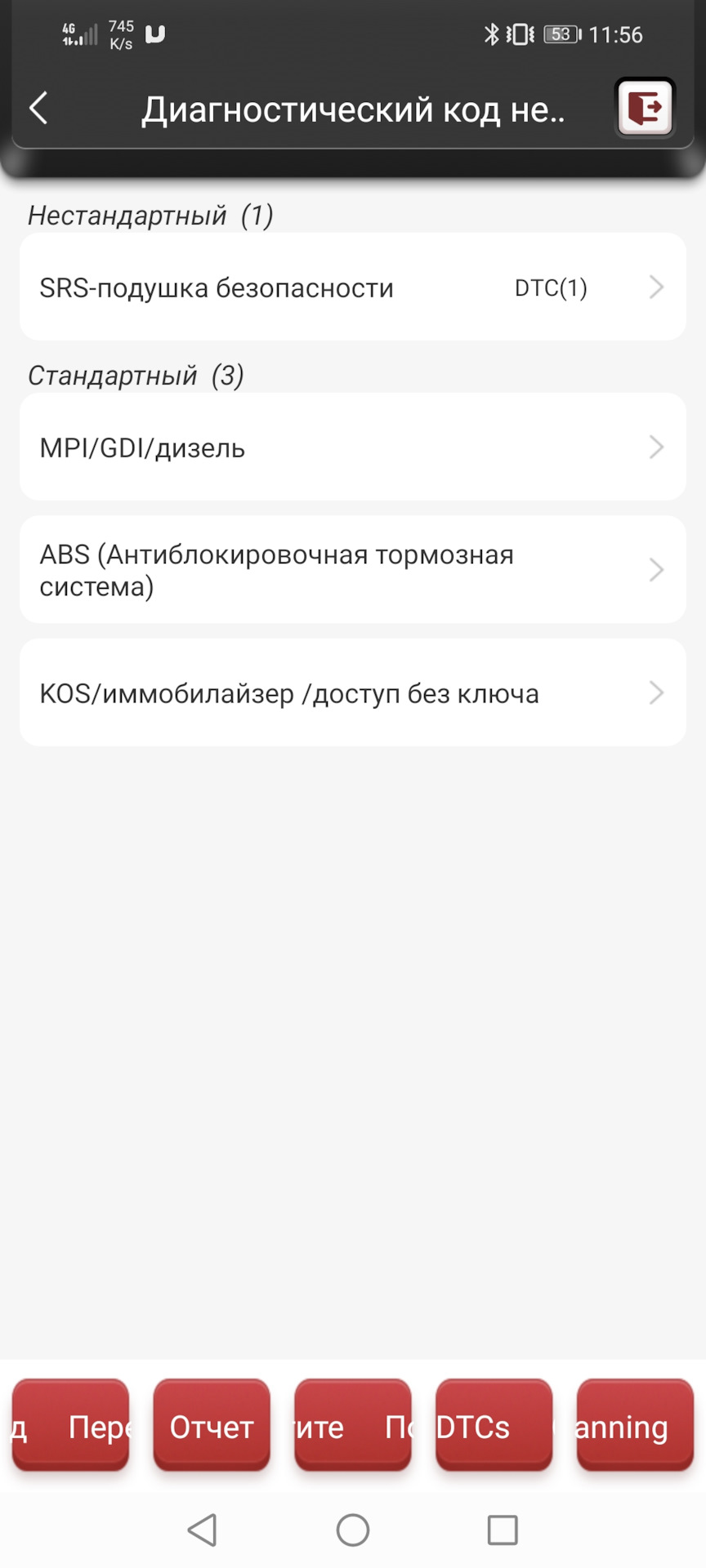Tap the red button ending in 'anning'

pyautogui.click(x=635, y=1426)
